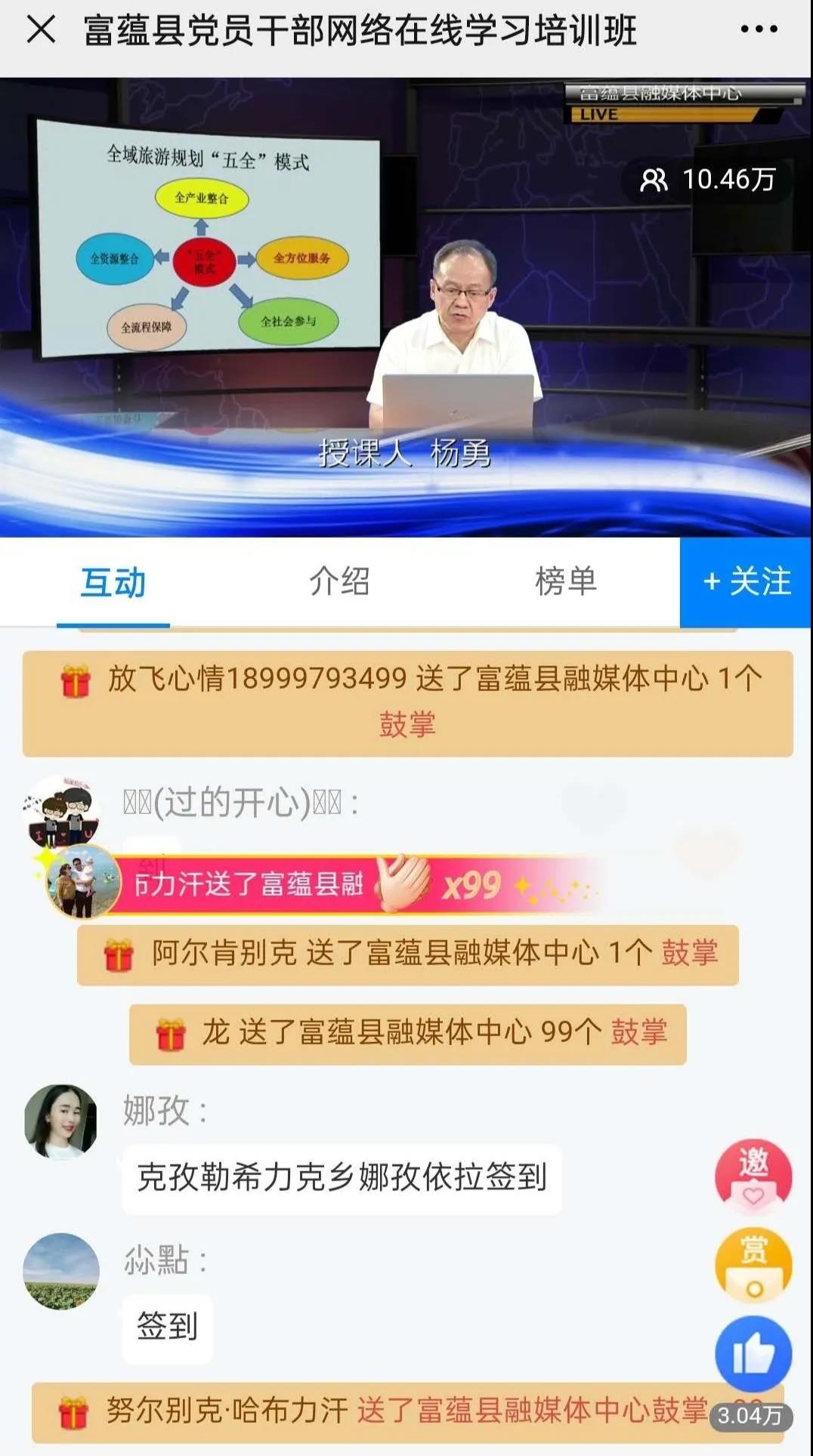This screenshot has width=813, height=1456.
Task: Open the 榜单 ranking tab
Action: coord(566,582)
